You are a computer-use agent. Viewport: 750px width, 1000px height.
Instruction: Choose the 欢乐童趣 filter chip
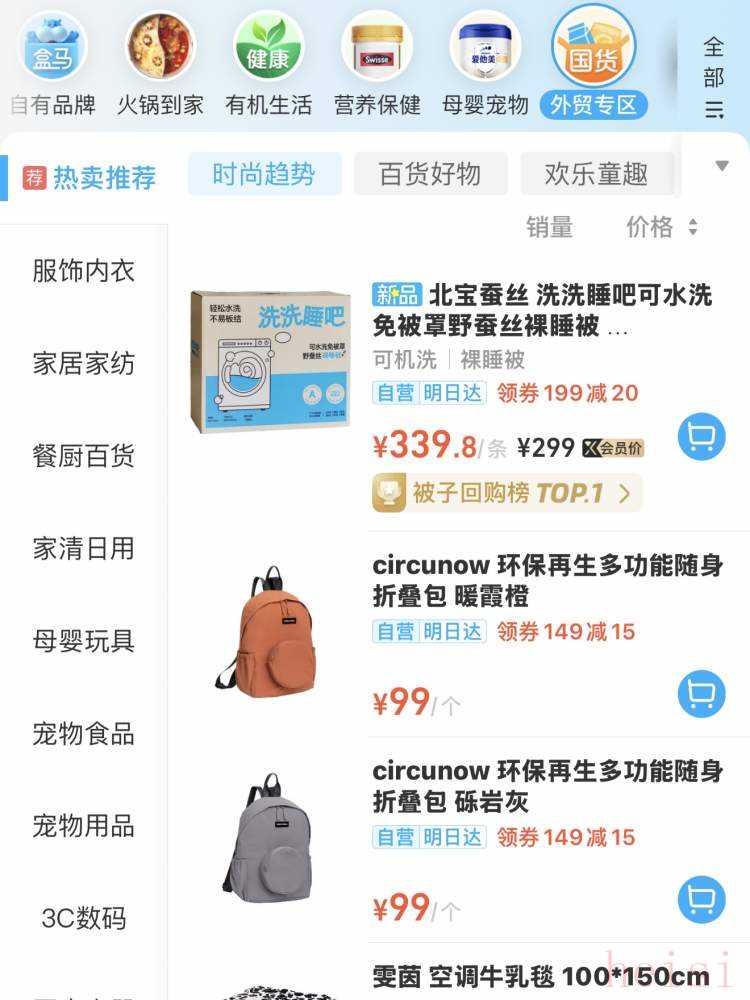coord(596,174)
